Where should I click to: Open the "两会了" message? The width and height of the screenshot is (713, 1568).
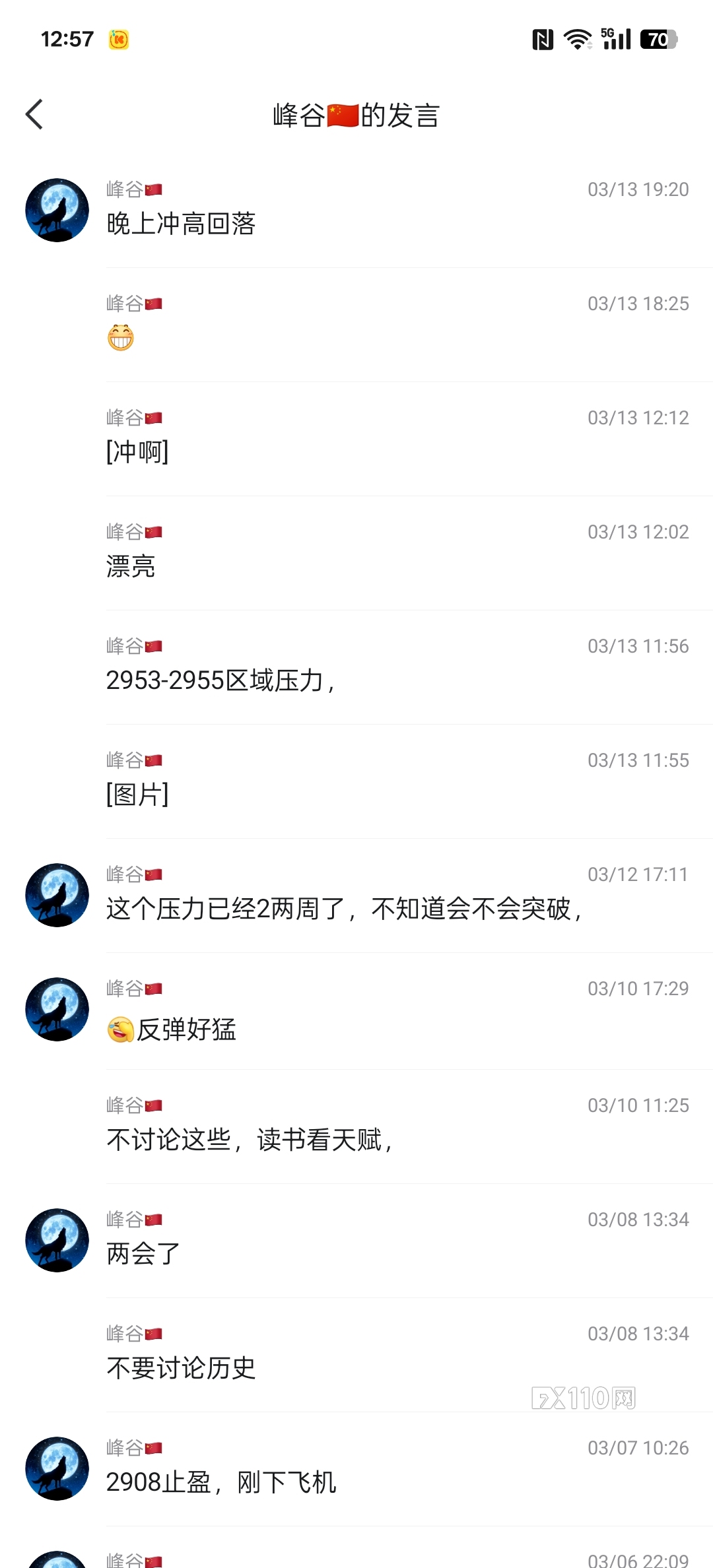tap(143, 1254)
